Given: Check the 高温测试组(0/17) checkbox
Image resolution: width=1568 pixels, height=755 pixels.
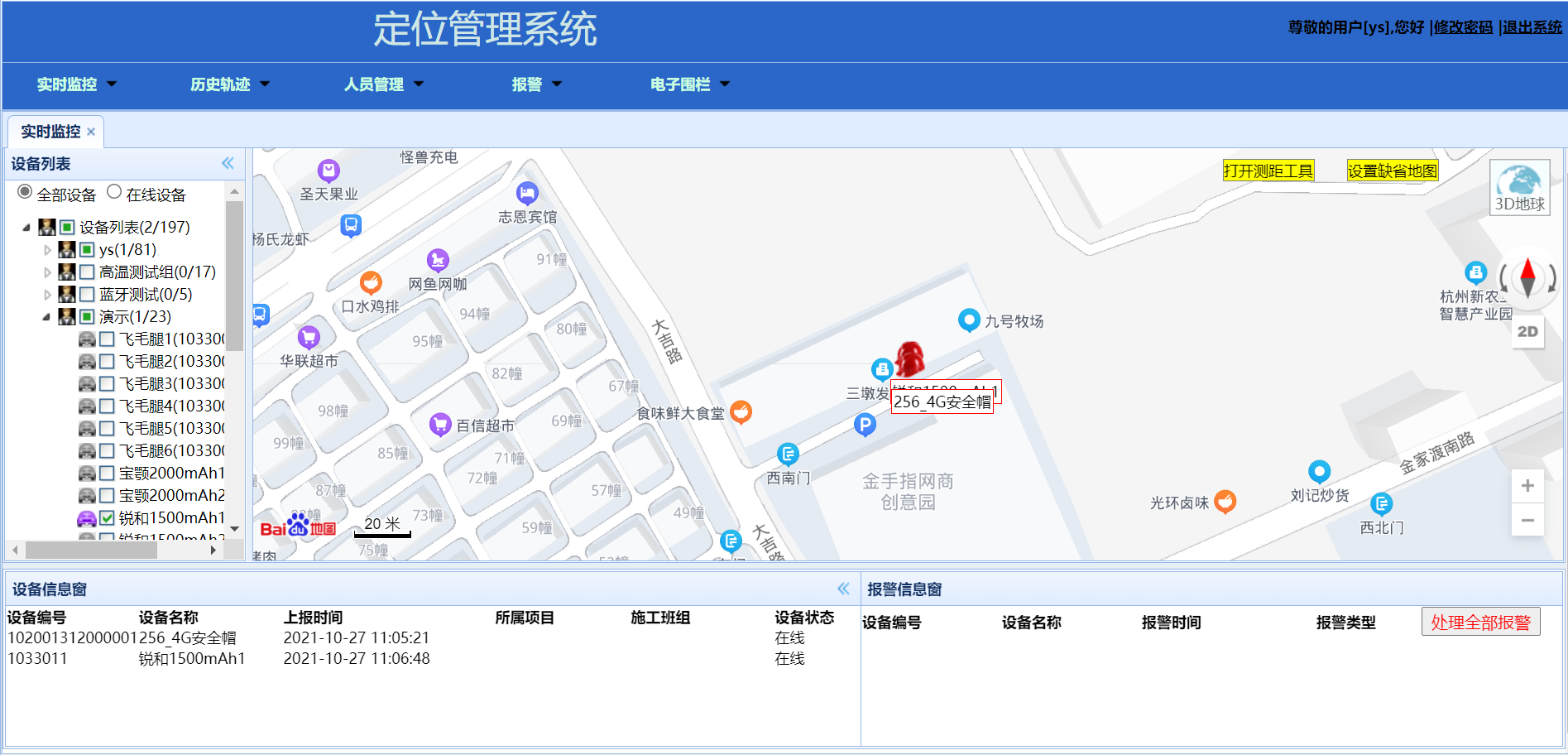Looking at the screenshot, I should coord(87,272).
